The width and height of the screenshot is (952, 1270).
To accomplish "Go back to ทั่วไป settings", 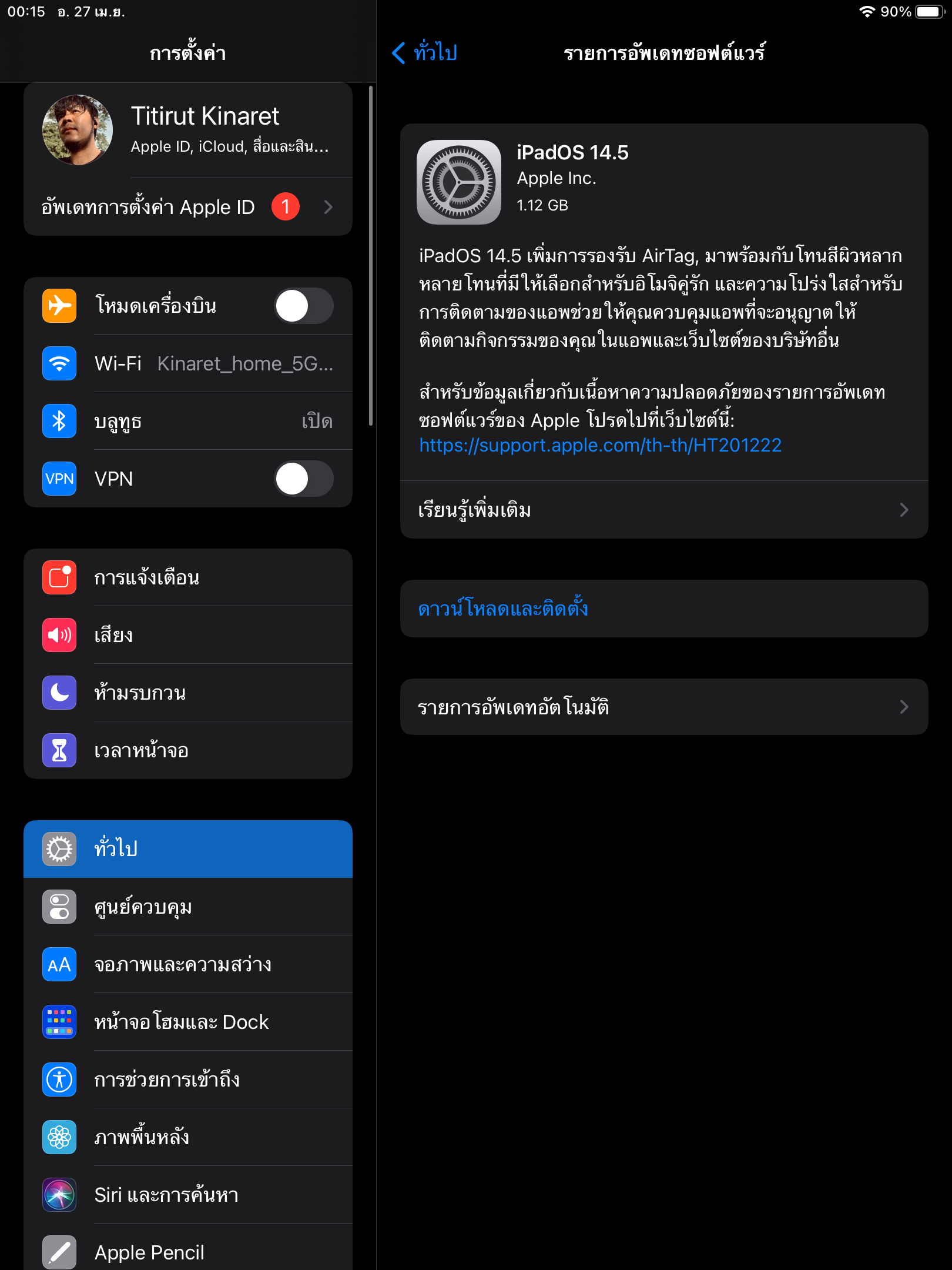I will 424,53.
